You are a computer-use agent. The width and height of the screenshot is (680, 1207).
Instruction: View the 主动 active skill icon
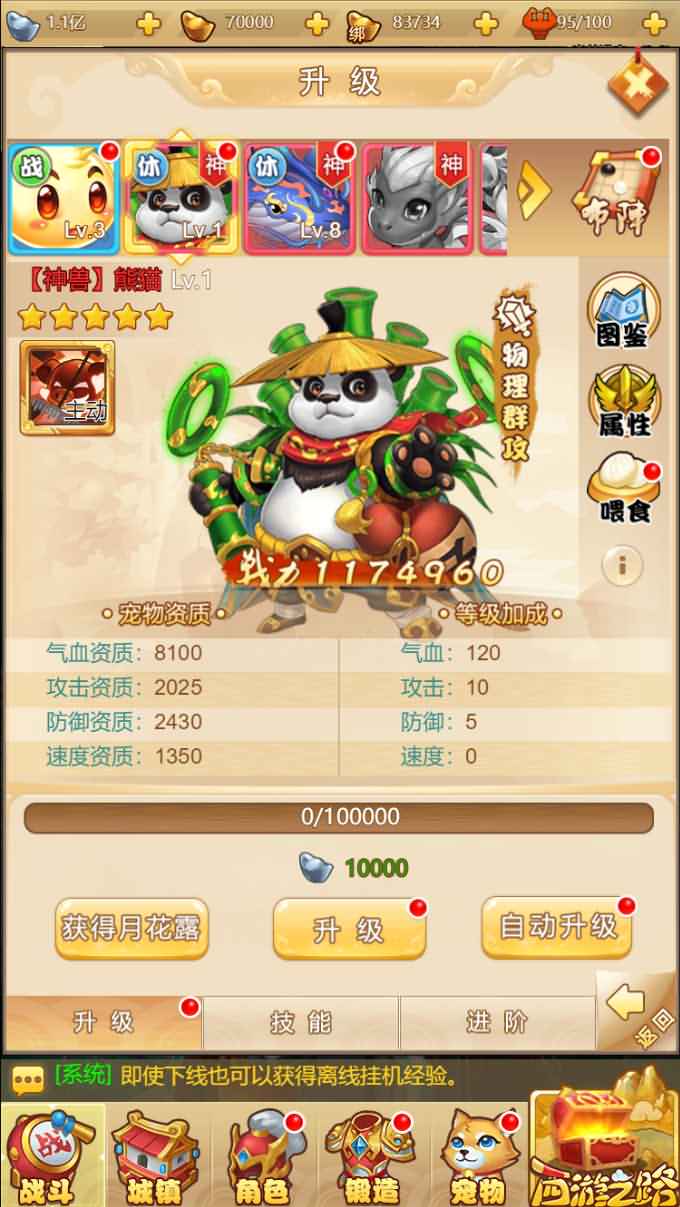click(67, 388)
